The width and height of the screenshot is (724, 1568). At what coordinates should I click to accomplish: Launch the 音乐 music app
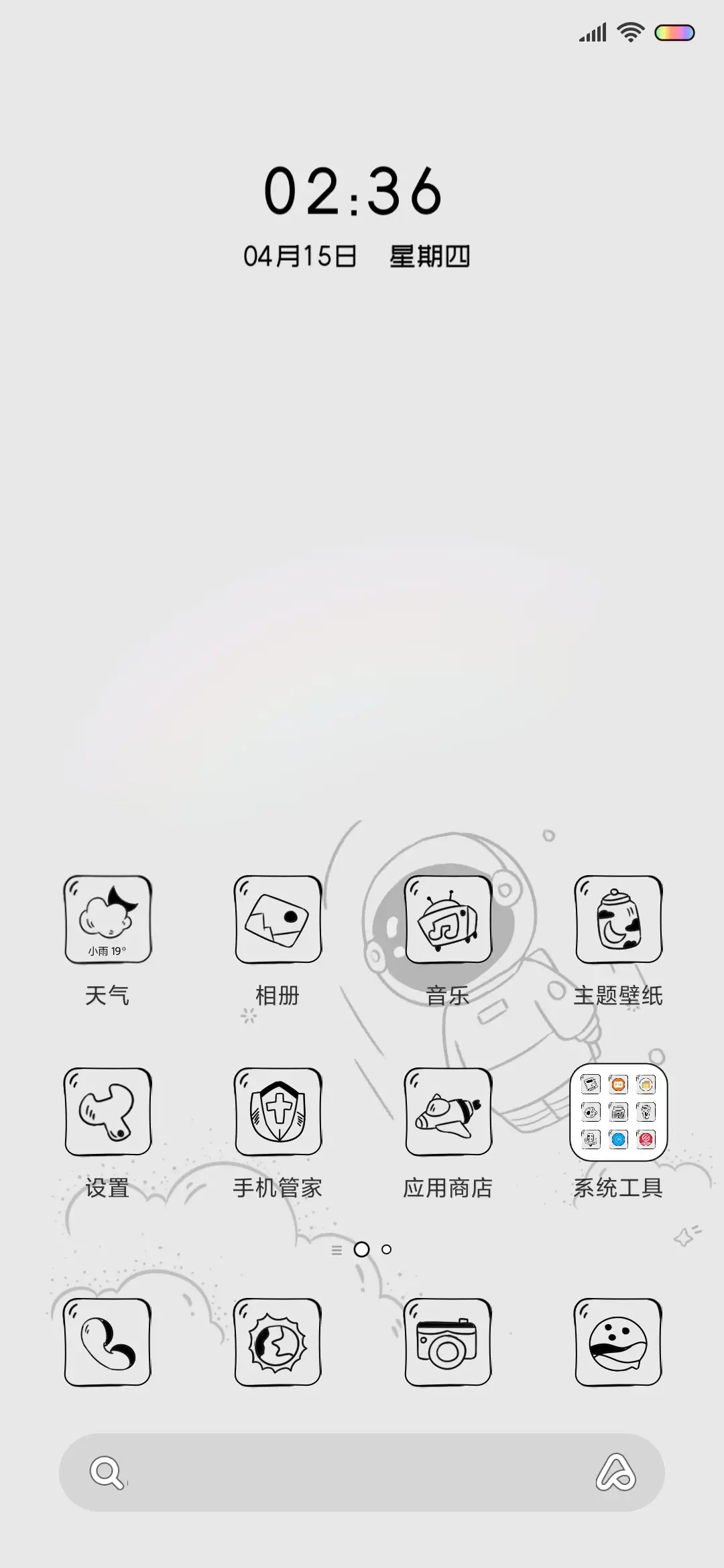(448, 920)
